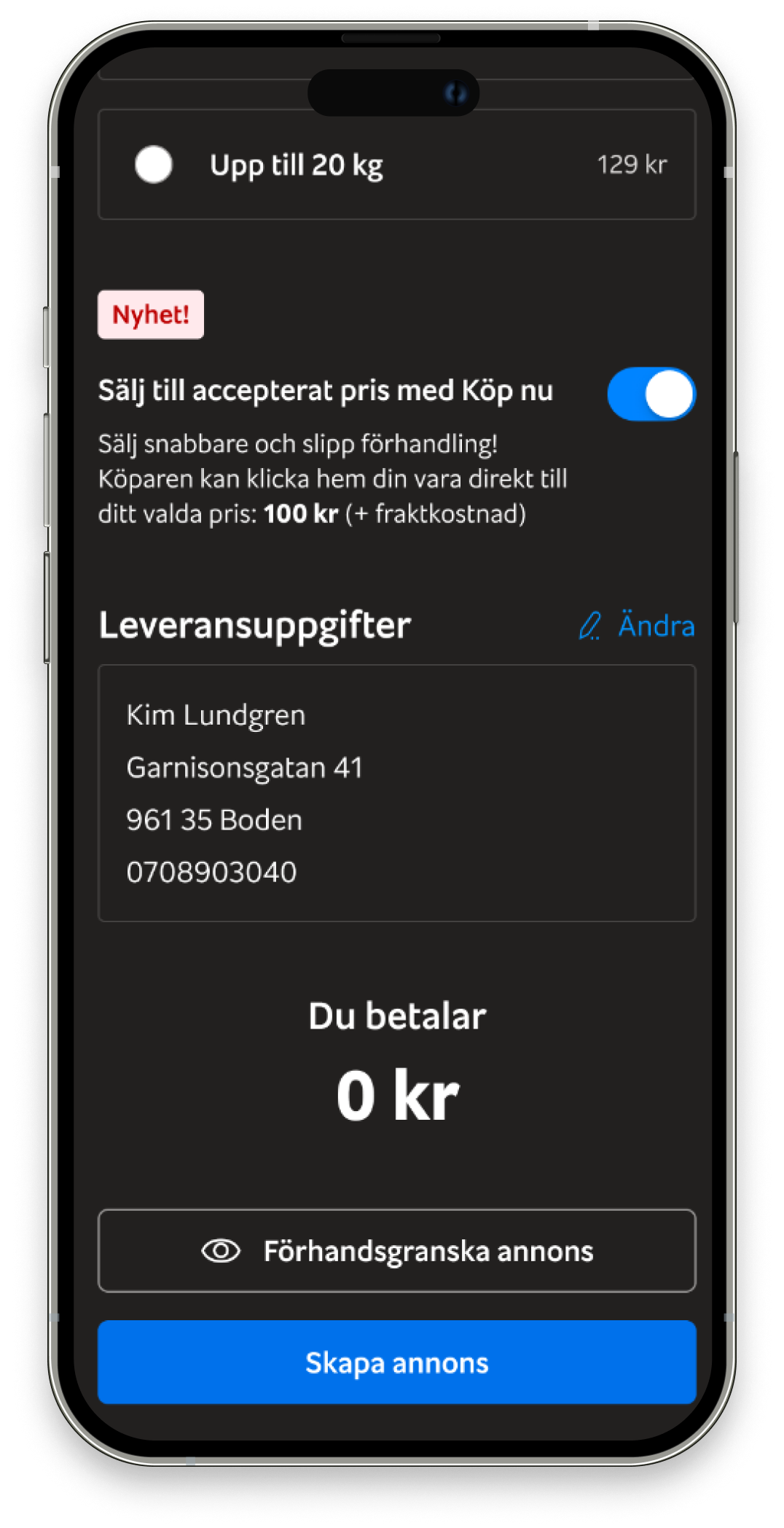Open Förhandsgranska annons preview
Image resolution: width=784 pixels, height=1528 pixels.
[x=396, y=1251]
